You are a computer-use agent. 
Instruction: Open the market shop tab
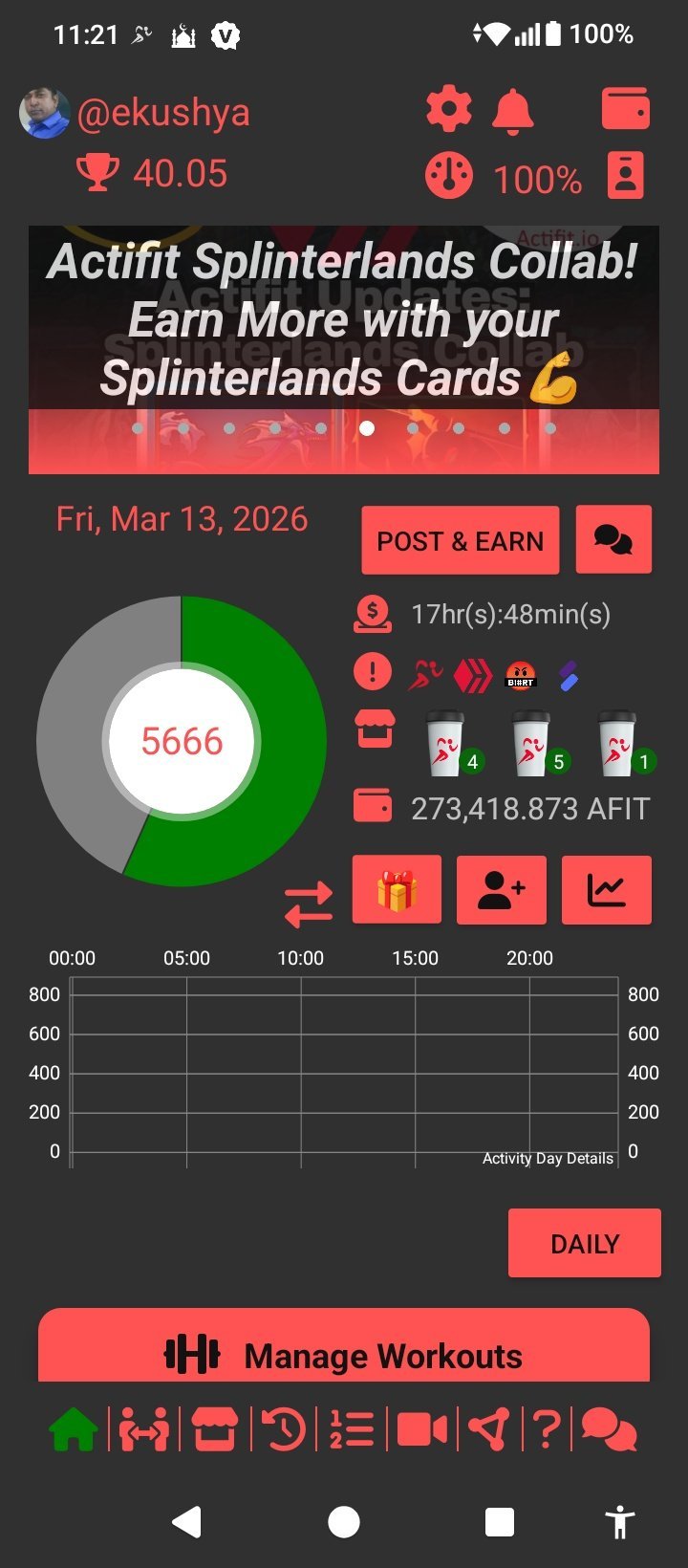click(x=215, y=1430)
